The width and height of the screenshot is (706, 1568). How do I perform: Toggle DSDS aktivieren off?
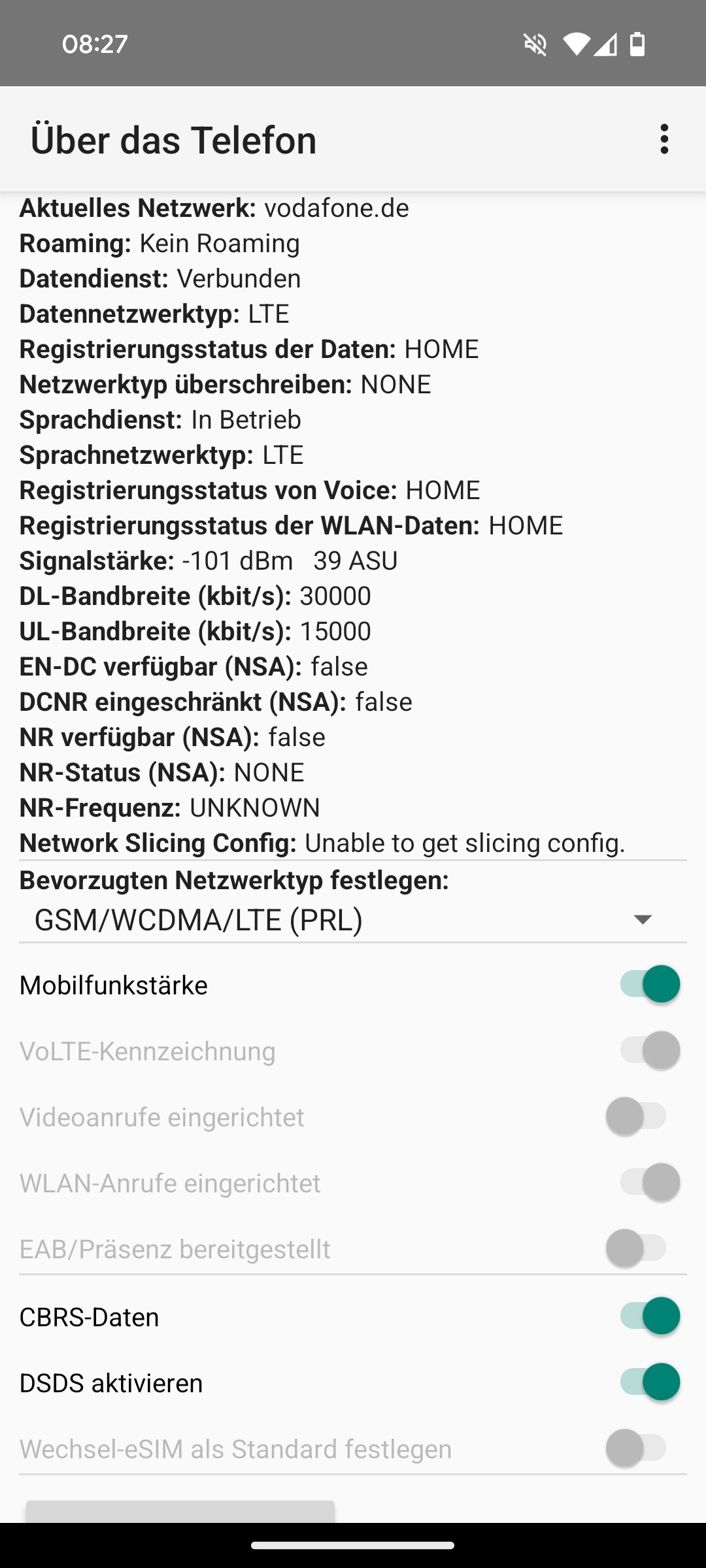pyautogui.click(x=650, y=1382)
